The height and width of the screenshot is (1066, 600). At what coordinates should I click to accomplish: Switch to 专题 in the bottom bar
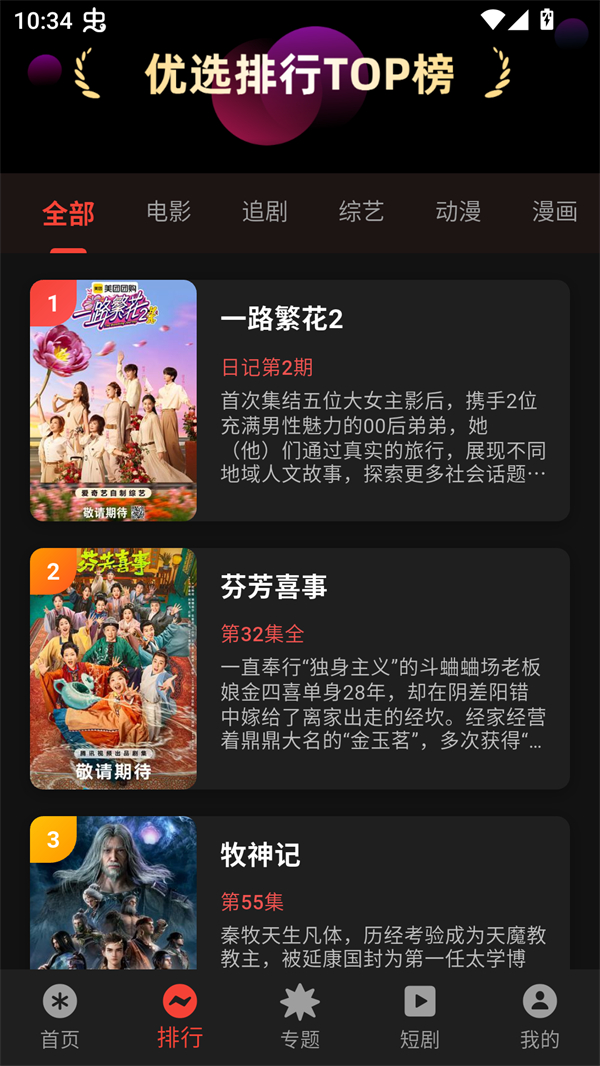coord(300,1017)
